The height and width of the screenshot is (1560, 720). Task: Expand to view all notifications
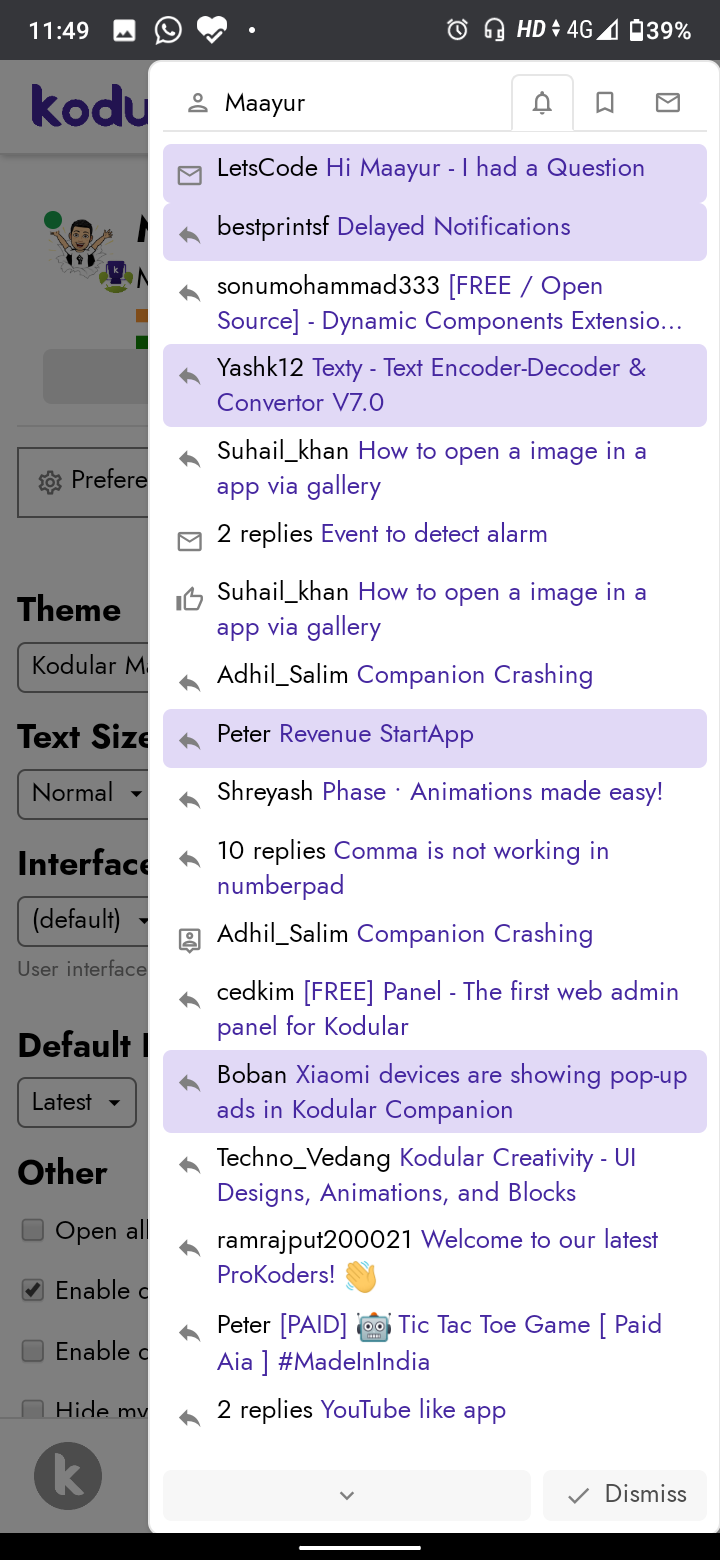click(x=347, y=1495)
